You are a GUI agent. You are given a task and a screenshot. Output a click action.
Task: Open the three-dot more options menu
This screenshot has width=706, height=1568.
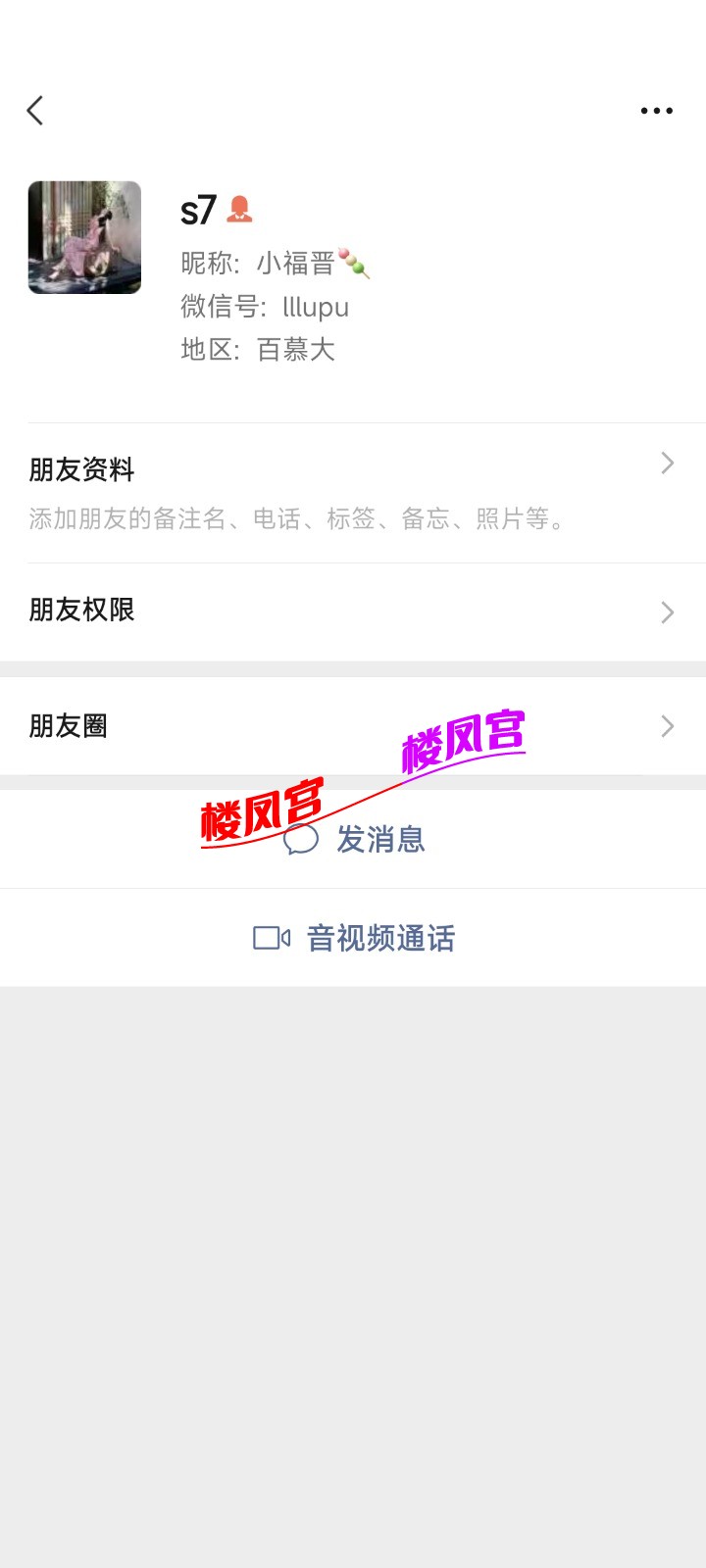[x=656, y=111]
